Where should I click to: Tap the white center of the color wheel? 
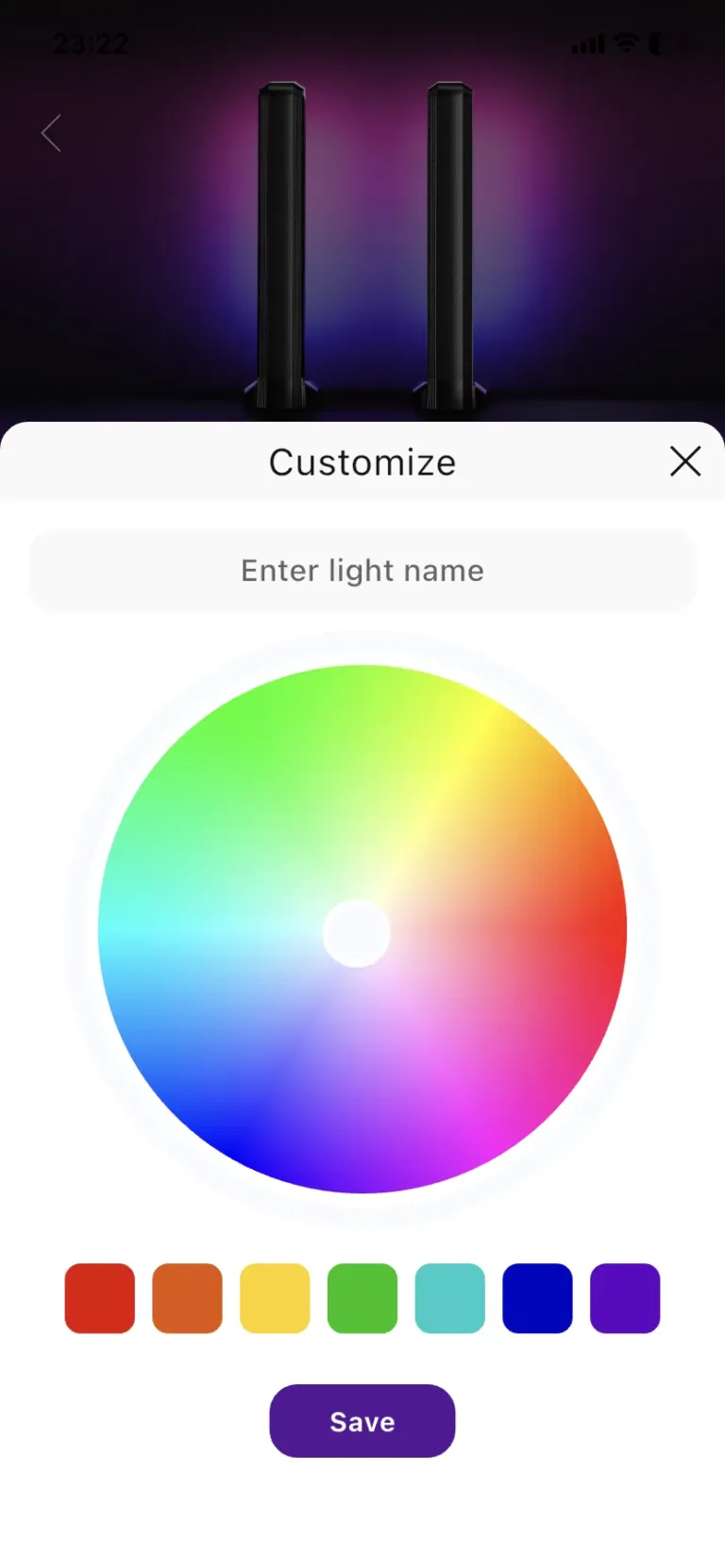coord(357,933)
